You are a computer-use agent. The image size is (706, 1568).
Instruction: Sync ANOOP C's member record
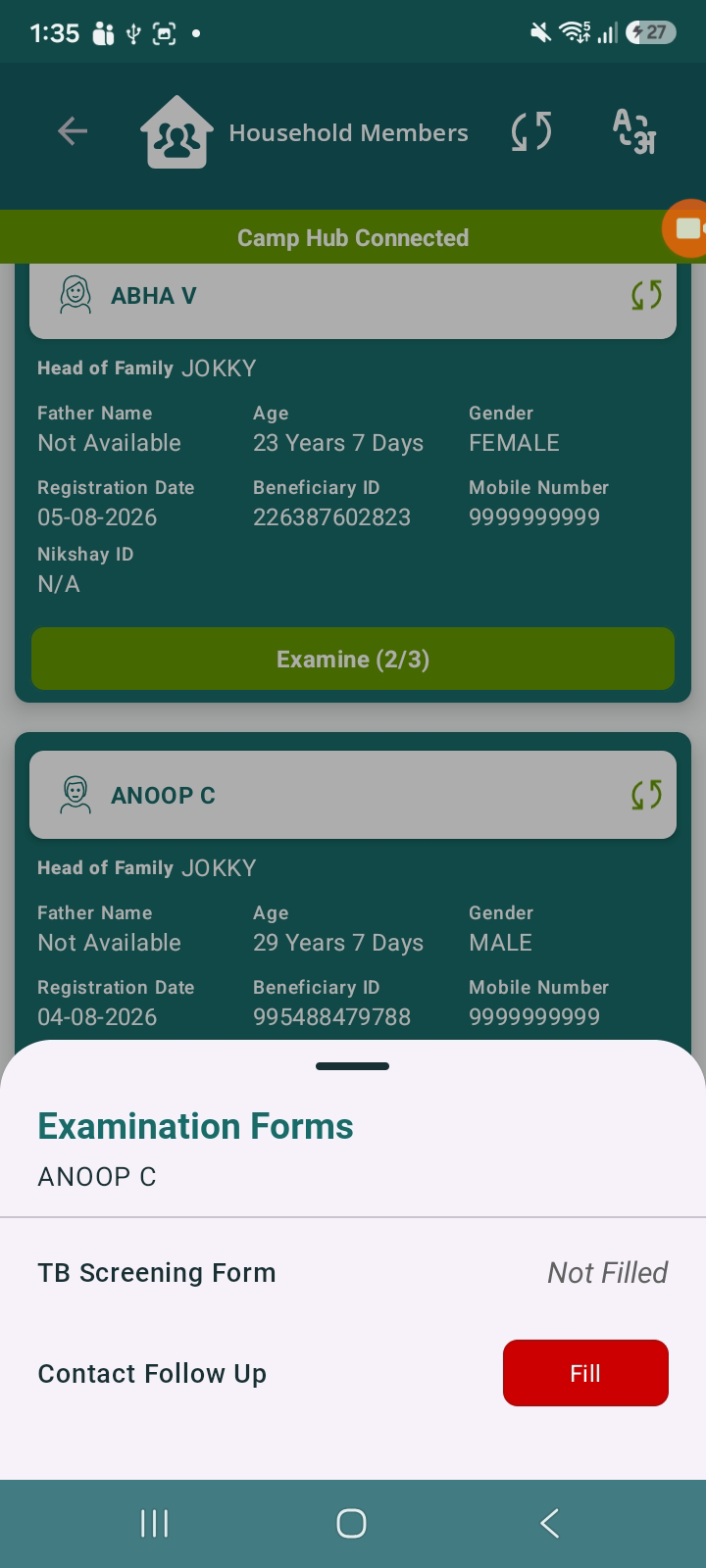click(646, 795)
